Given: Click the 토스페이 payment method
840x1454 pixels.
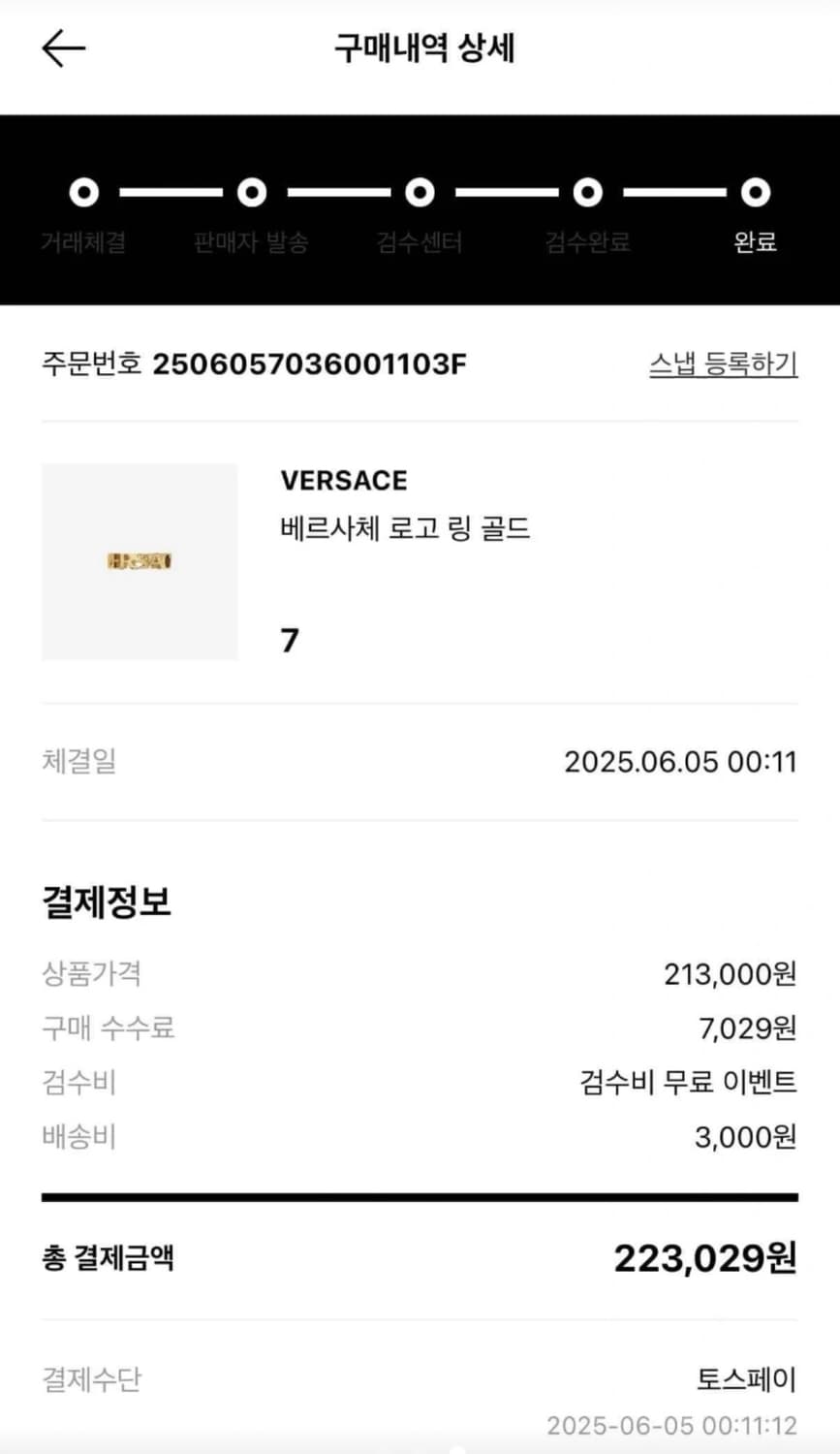Looking at the screenshot, I should coord(742,1378).
